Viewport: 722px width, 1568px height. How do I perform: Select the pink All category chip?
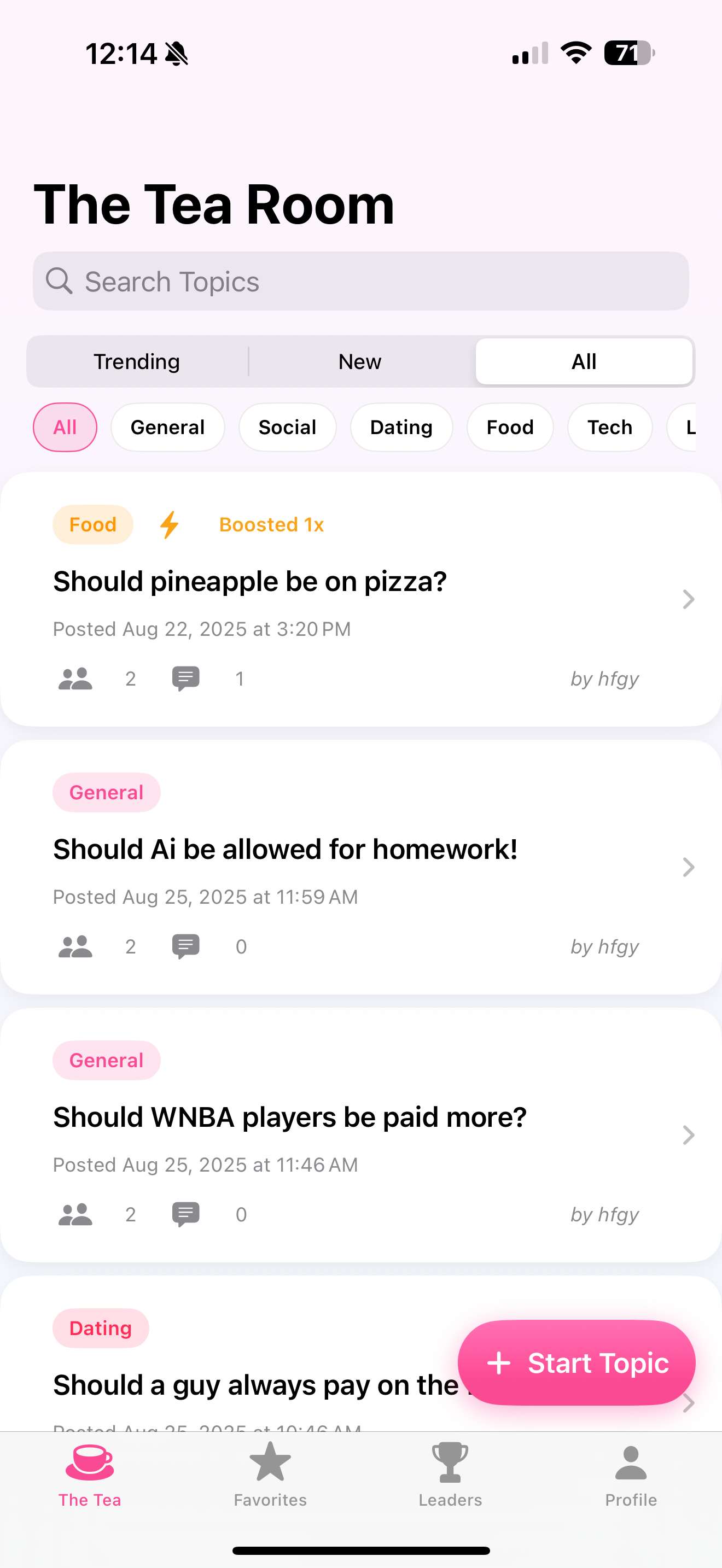(x=65, y=428)
